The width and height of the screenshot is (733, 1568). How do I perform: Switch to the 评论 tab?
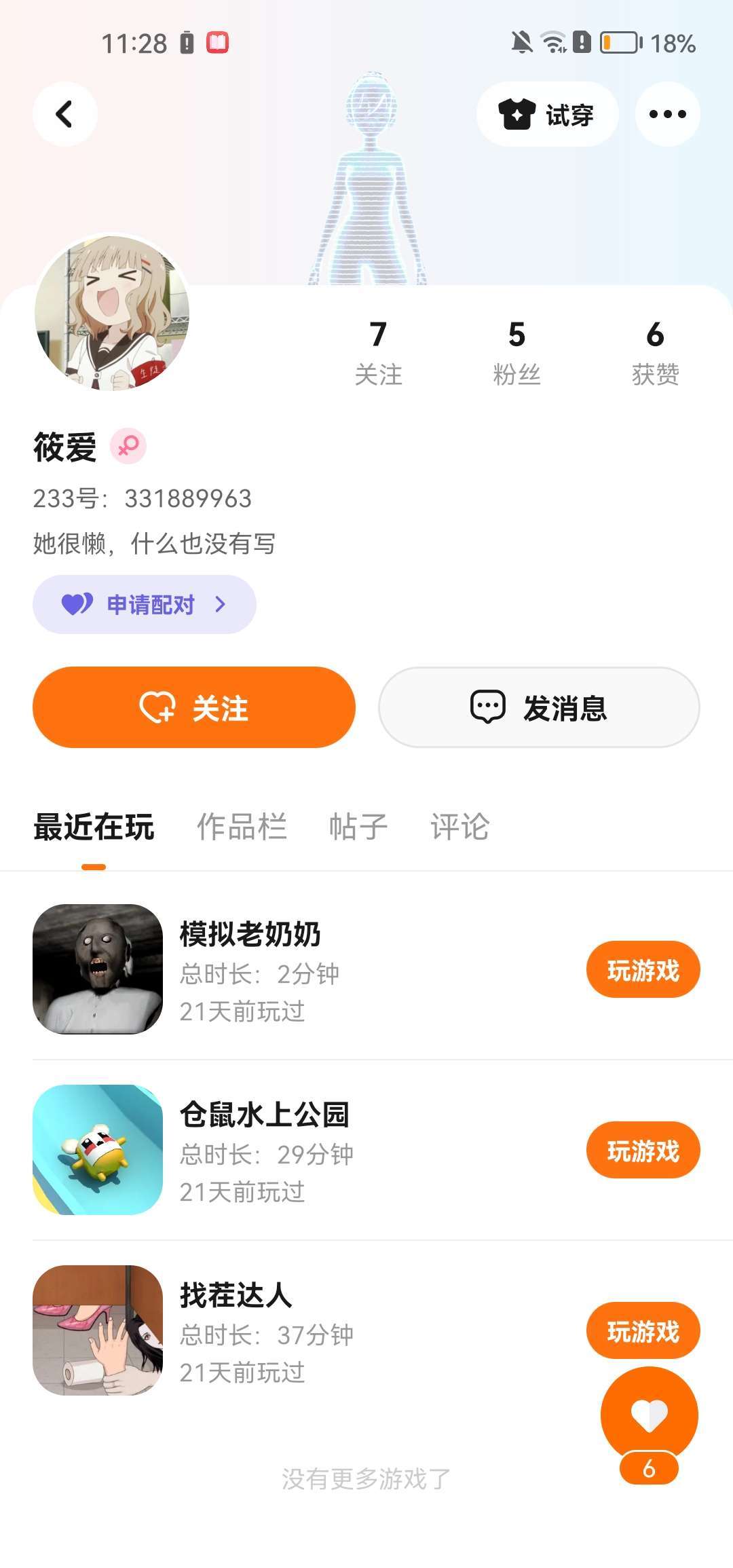(459, 827)
